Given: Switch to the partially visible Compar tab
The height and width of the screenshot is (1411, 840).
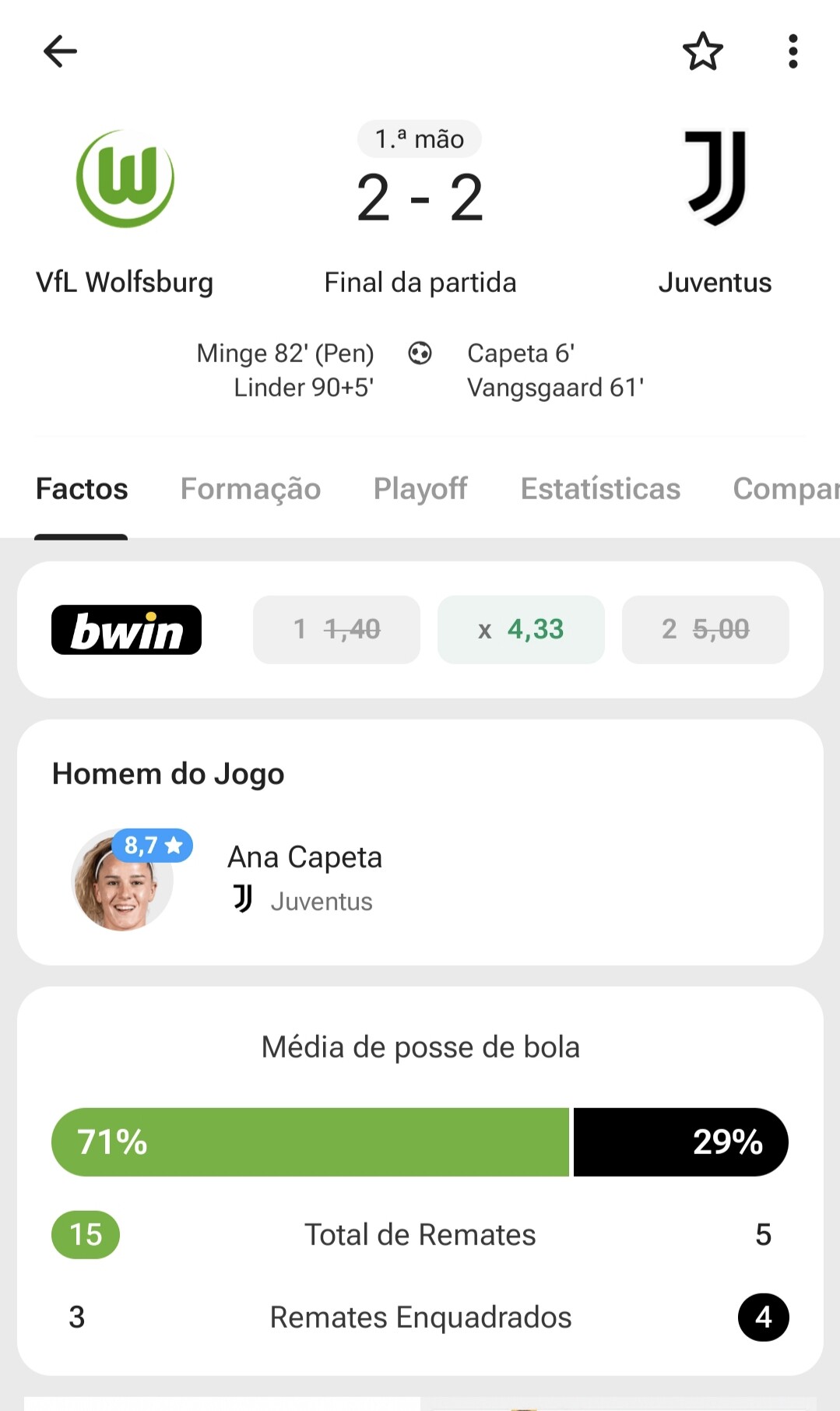Looking at the screenshot, I should [x=785, y=489].
